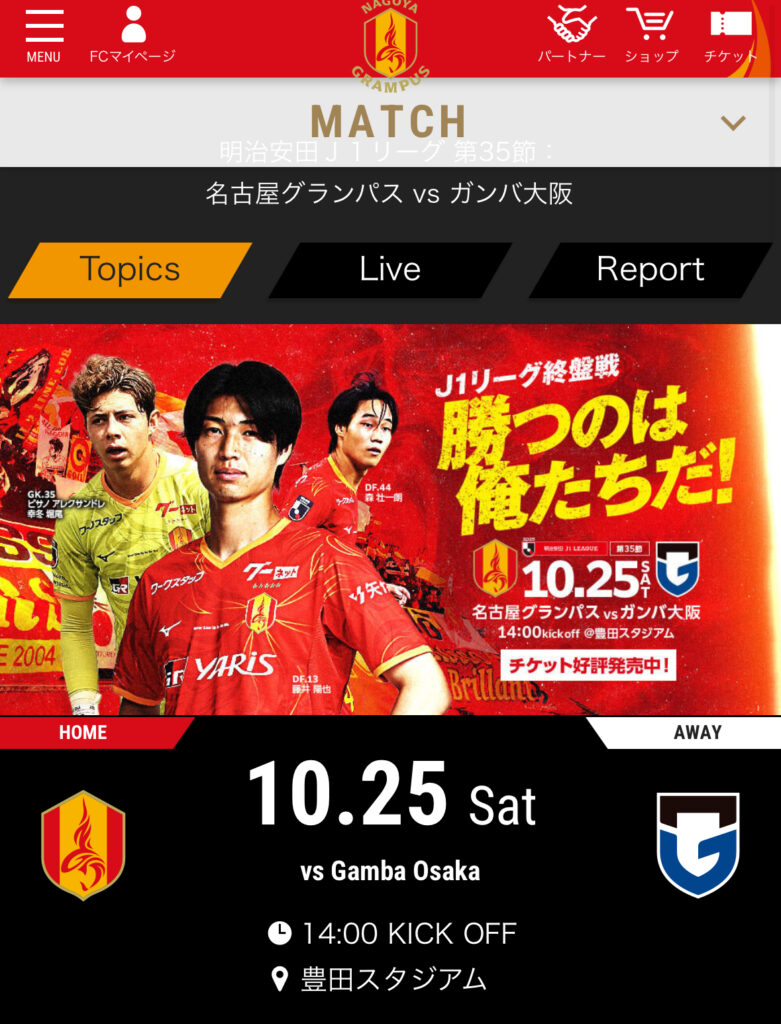Viewport: 781px width, 1024px height.
Task: Open the 10.25 Gamba Osaka match banner
Action: 390,518
